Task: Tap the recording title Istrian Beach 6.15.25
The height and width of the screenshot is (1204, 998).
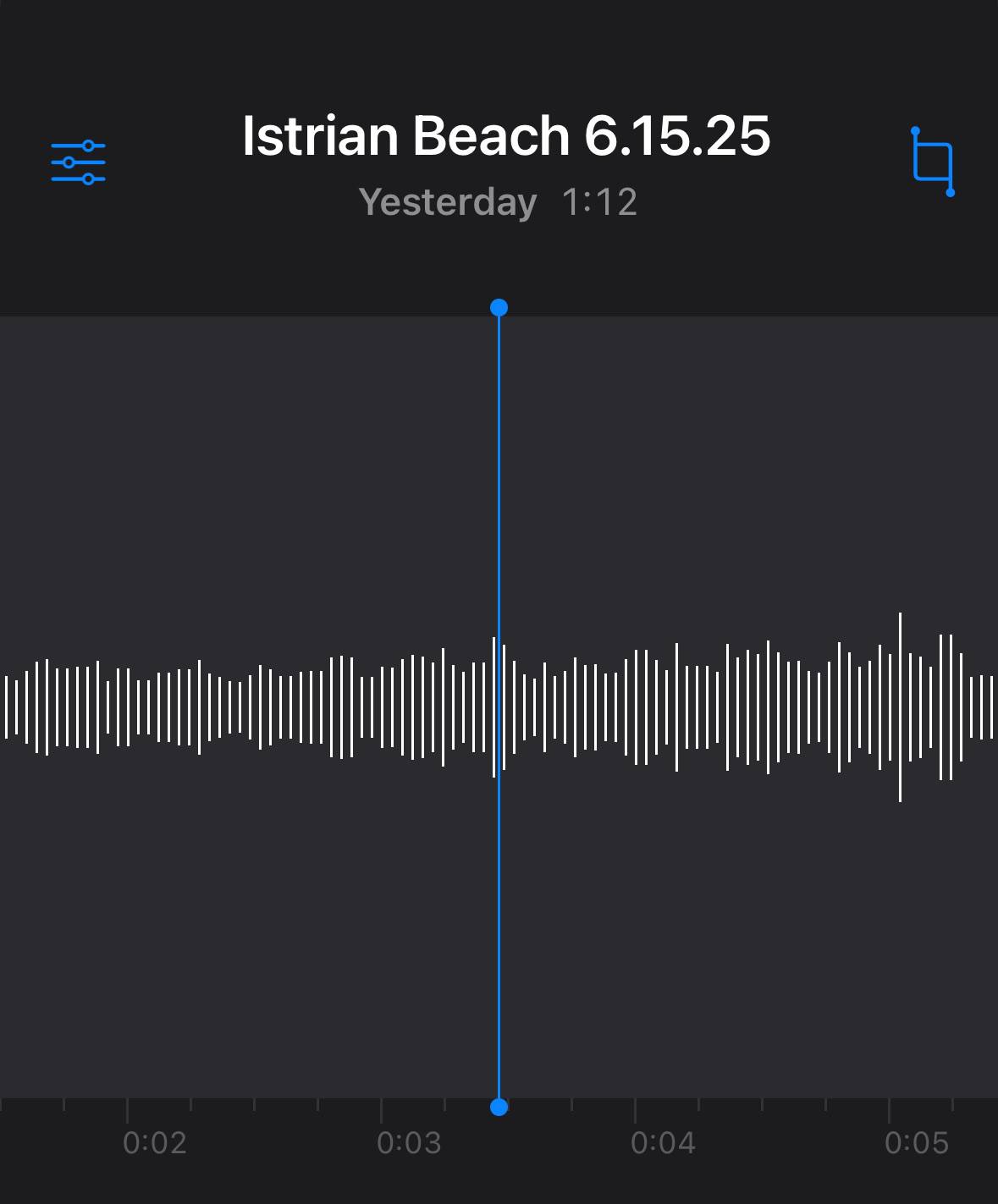Action: (505, 135)
